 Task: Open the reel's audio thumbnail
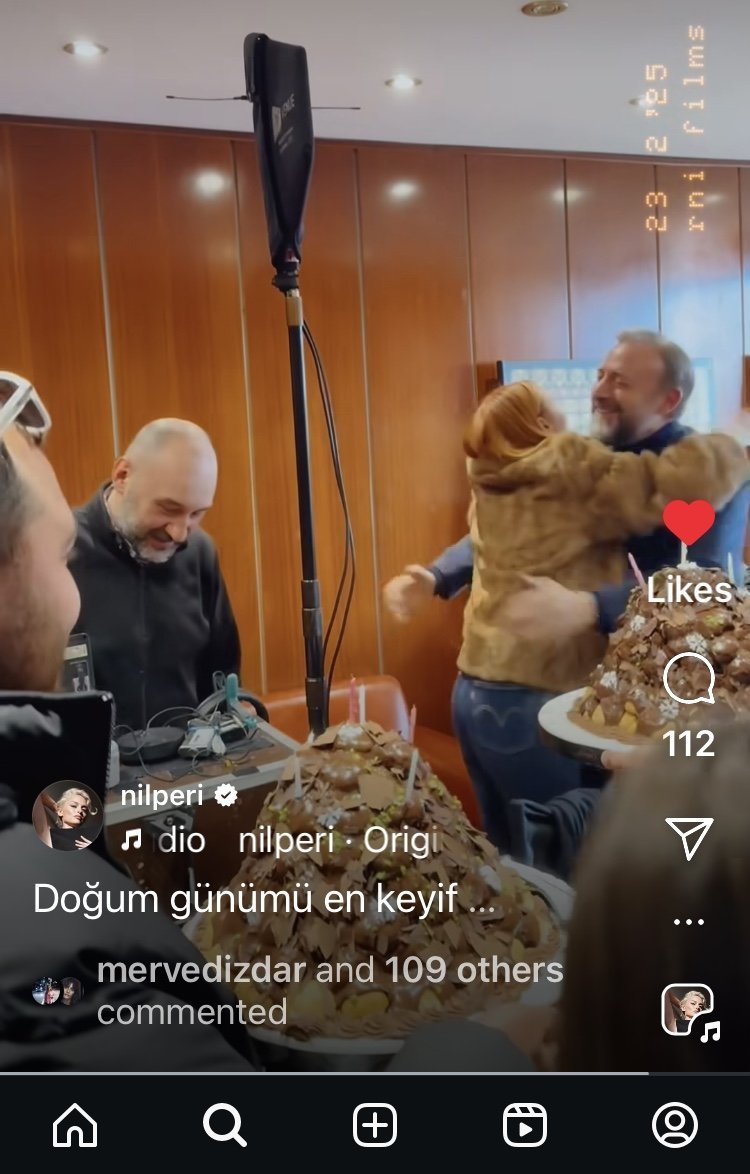click(689, 1010)
